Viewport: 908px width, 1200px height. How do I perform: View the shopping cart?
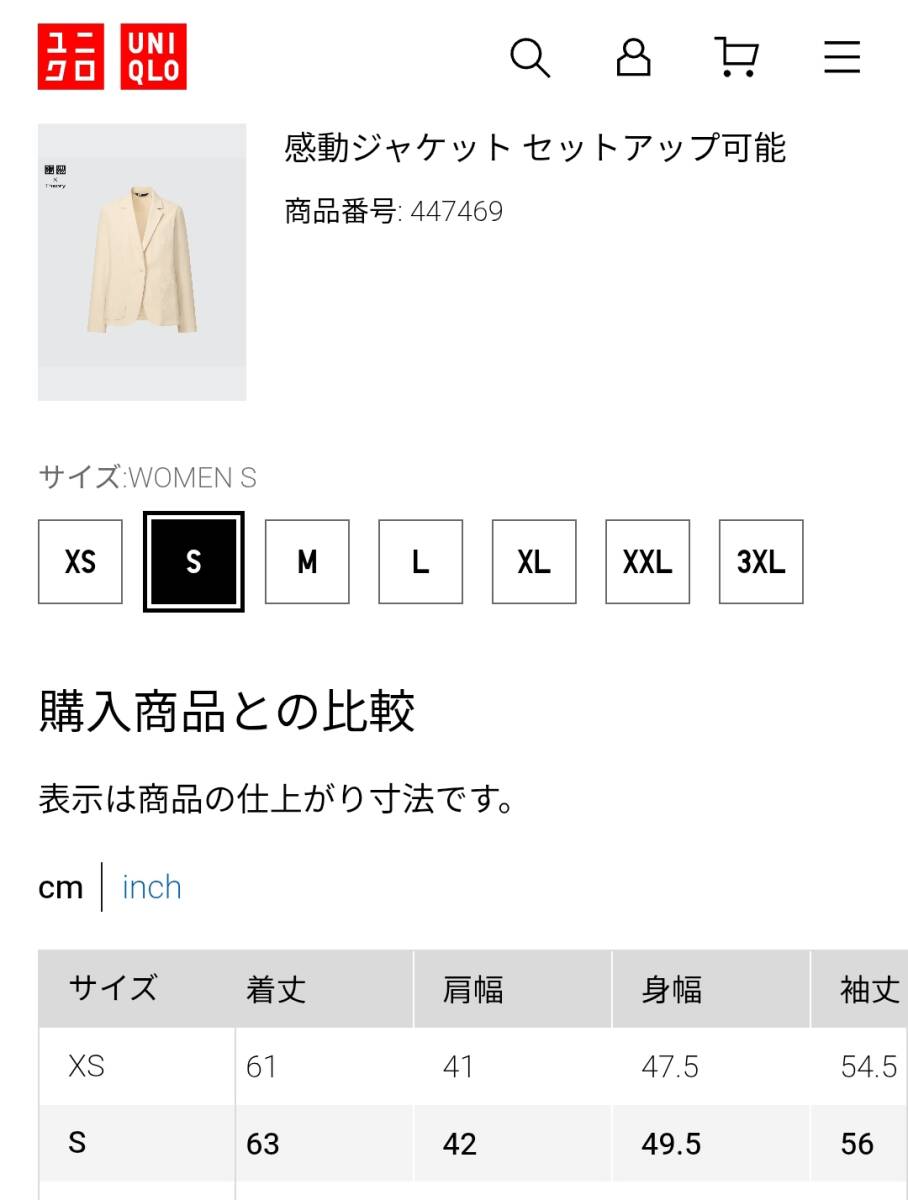(x=738, y=58)
